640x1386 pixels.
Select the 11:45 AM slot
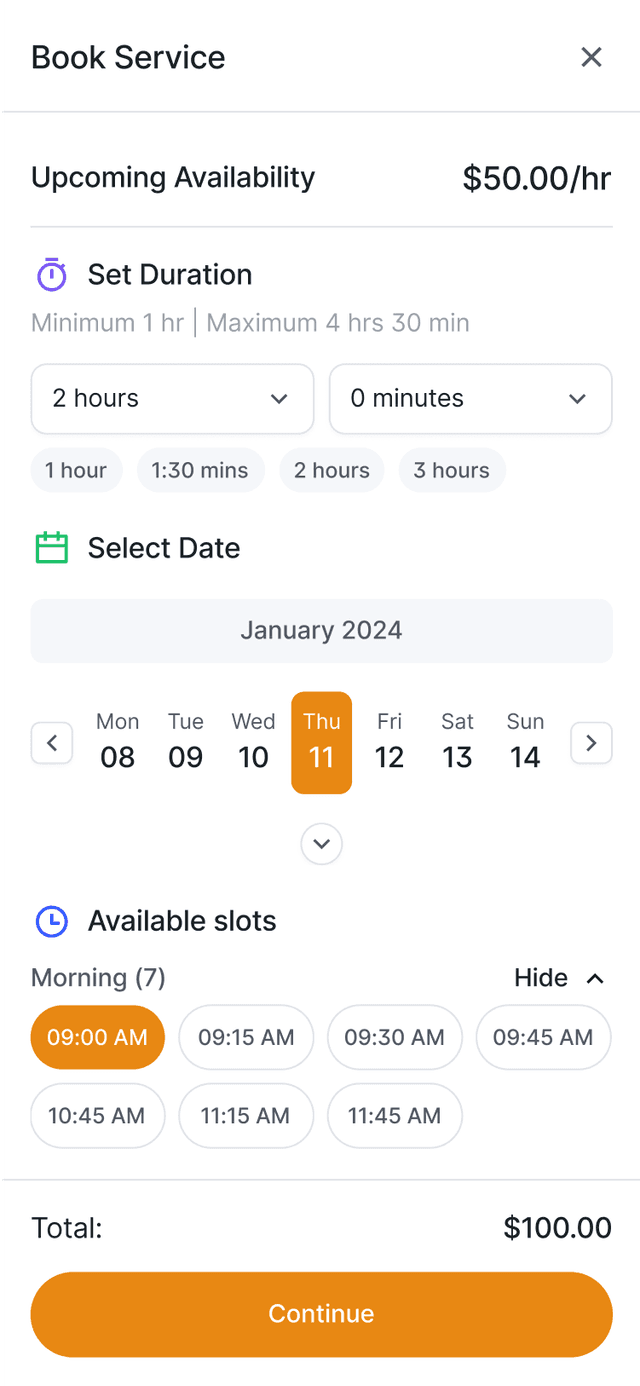coord(394,1115)
